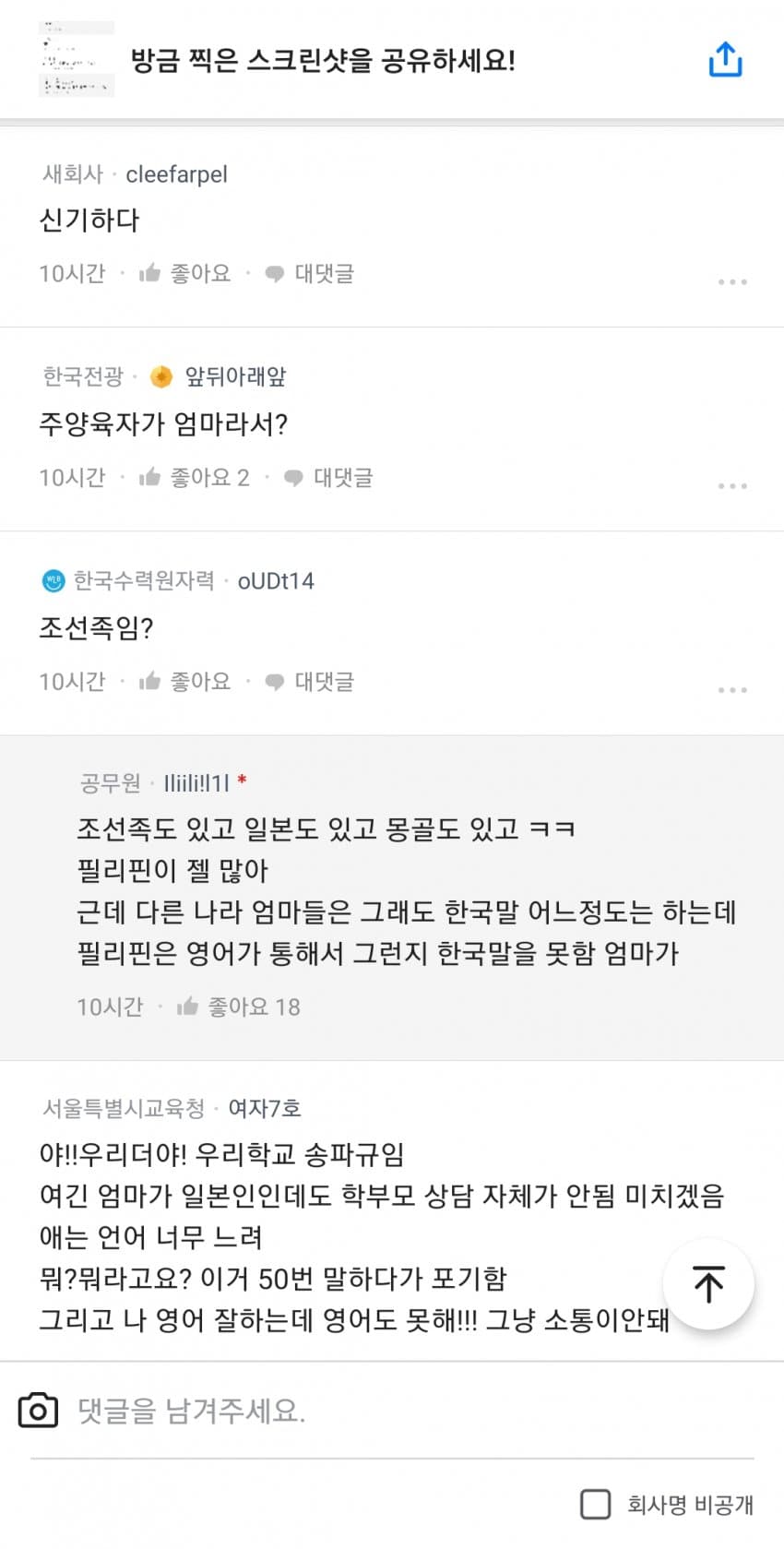Share the screenshot you just took
This screenshot has width=784, height=1549.
(x=725, y=60)
